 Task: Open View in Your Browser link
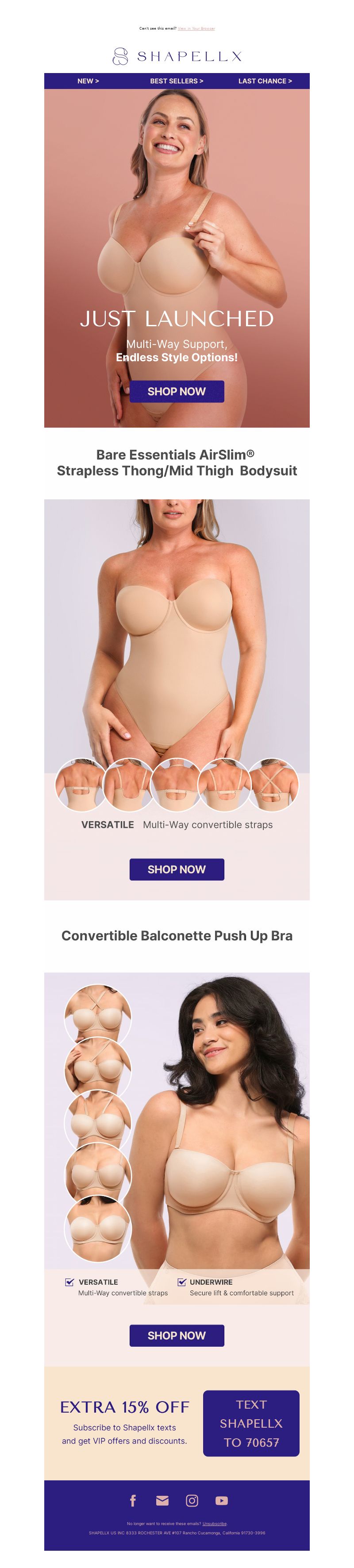[196, 28]
